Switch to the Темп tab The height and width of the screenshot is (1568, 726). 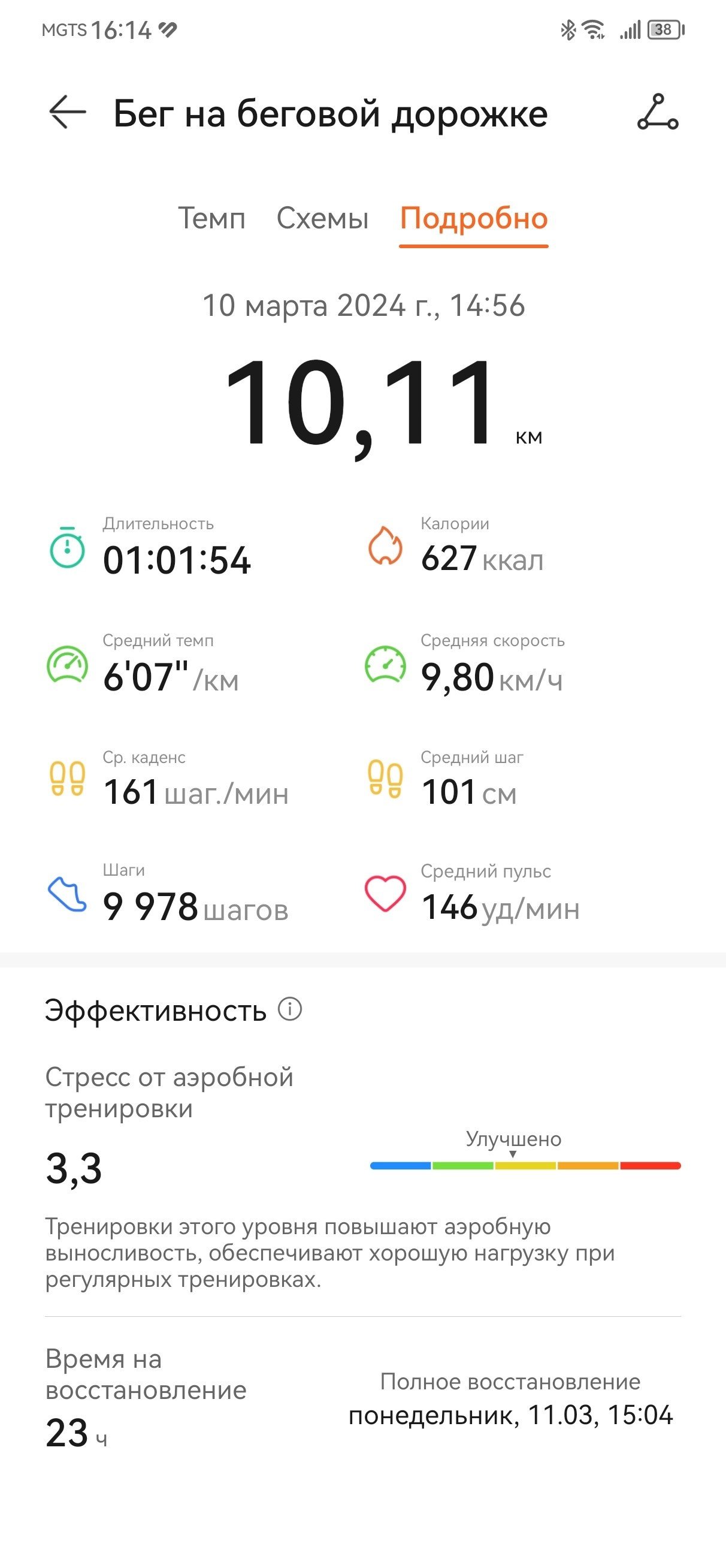[211, 218]
